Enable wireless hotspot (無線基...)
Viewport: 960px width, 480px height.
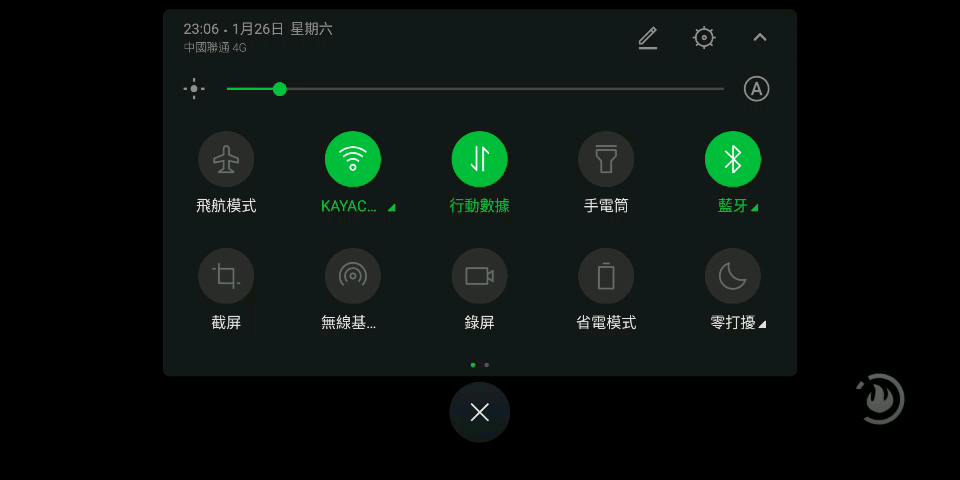pyautogui.click(x=353, y=276)
